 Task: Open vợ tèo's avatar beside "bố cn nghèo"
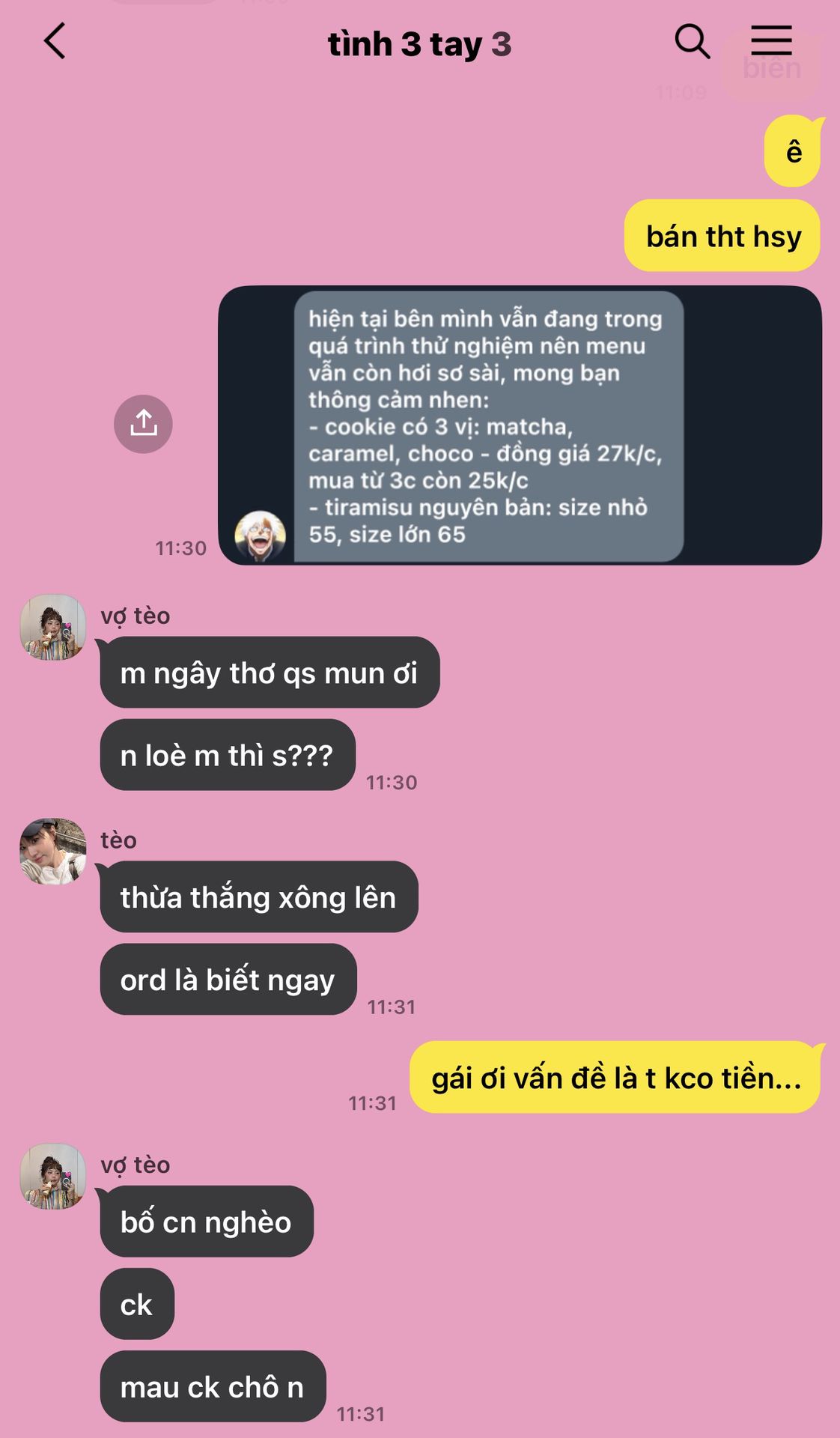[x=52, y=1176]
